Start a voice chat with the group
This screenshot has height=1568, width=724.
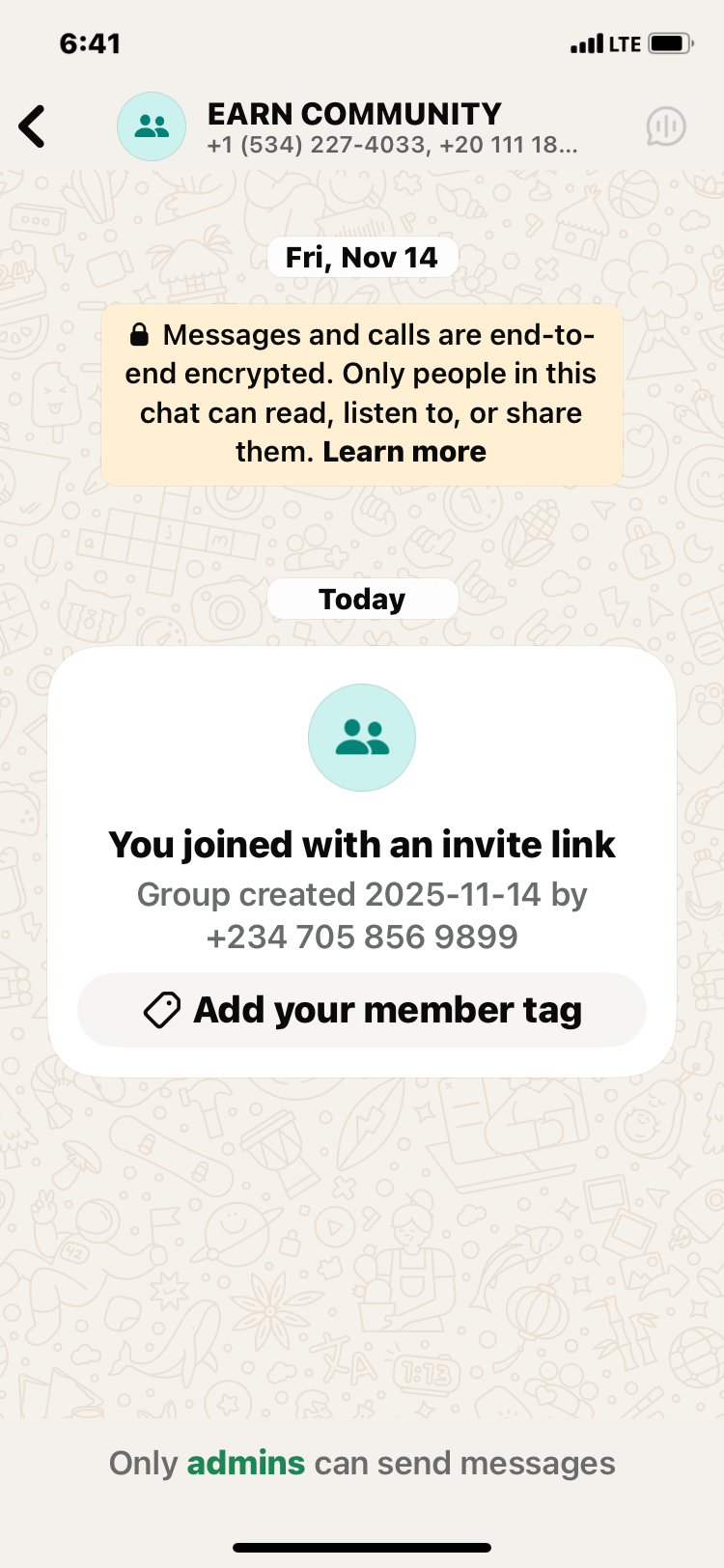tap(665, 126)
